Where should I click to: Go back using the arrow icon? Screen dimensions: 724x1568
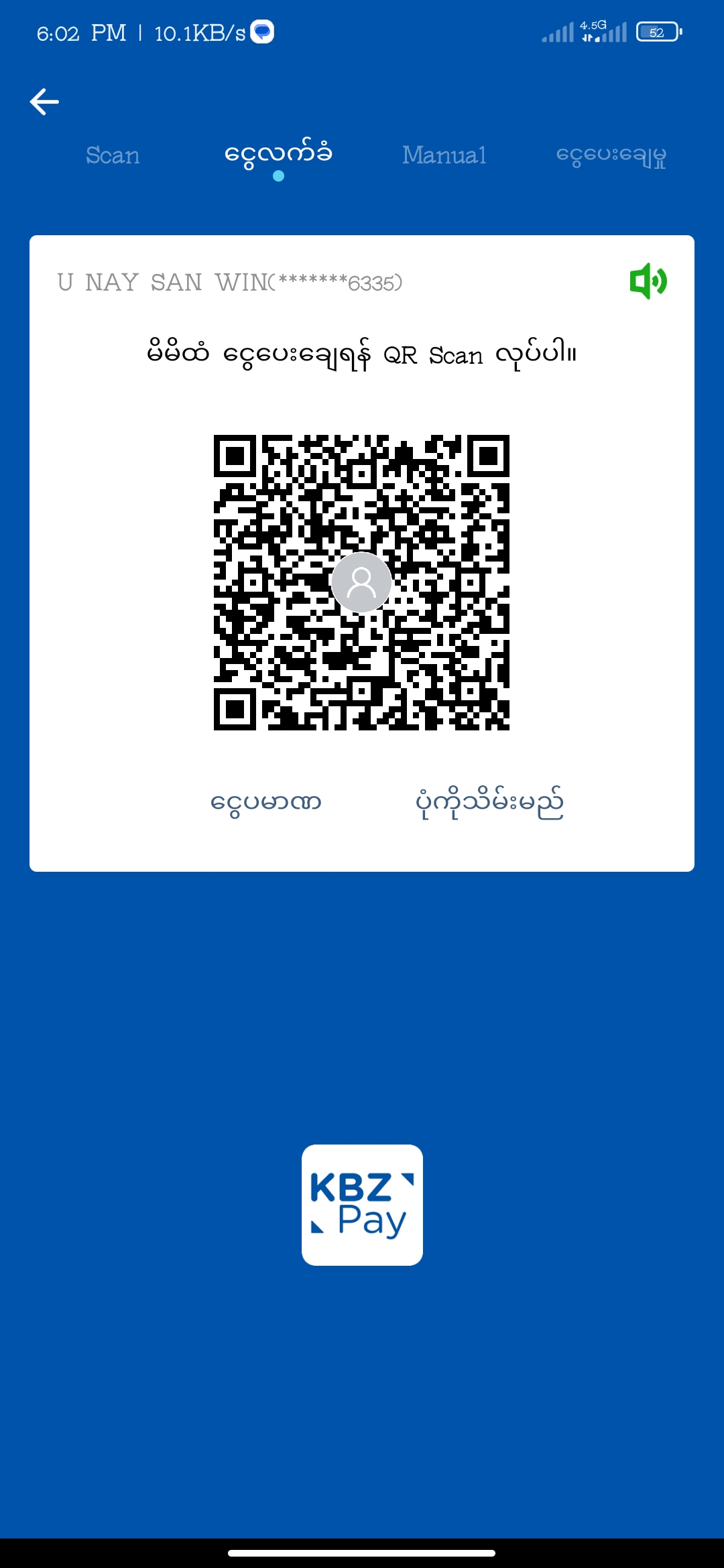click(45, 102)
